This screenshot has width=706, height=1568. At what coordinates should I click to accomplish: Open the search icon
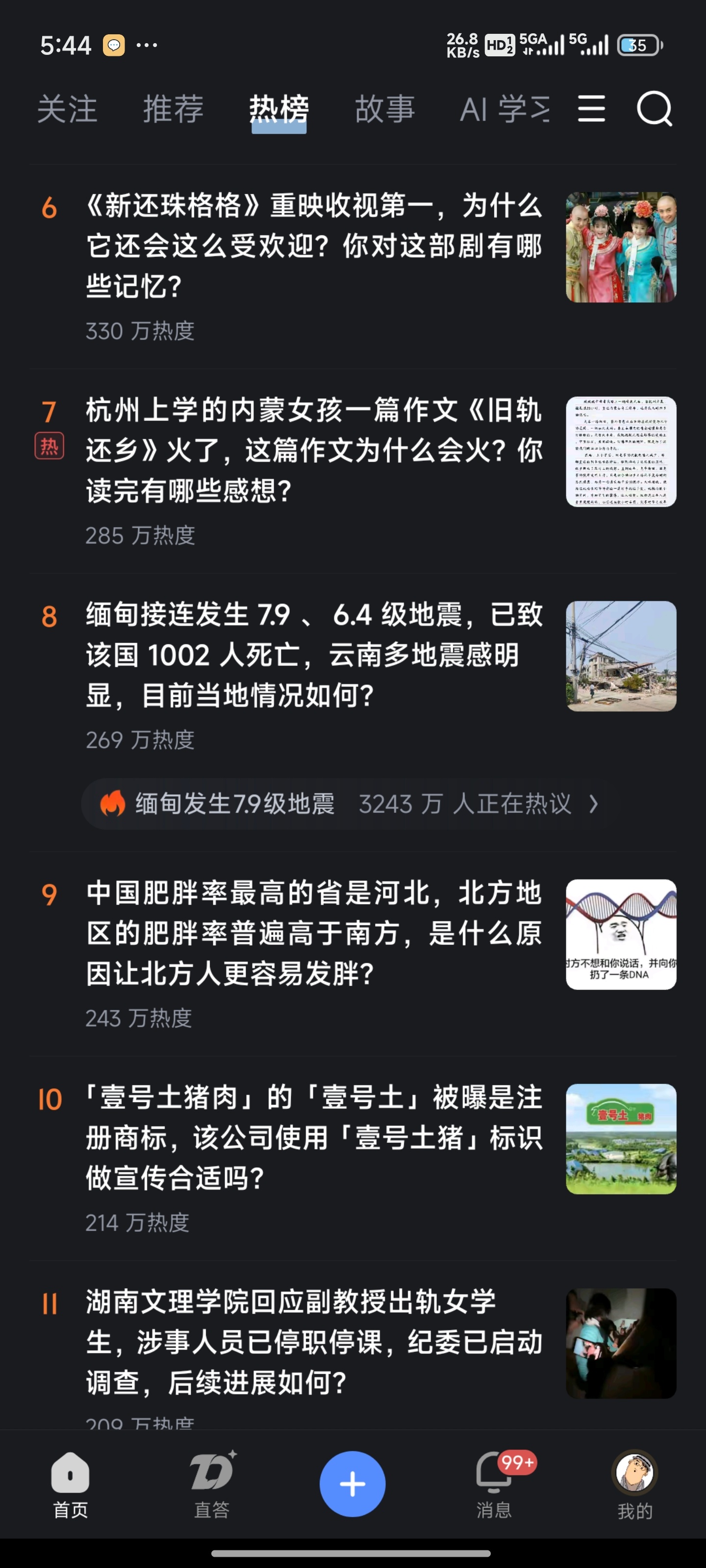[654, 109]
